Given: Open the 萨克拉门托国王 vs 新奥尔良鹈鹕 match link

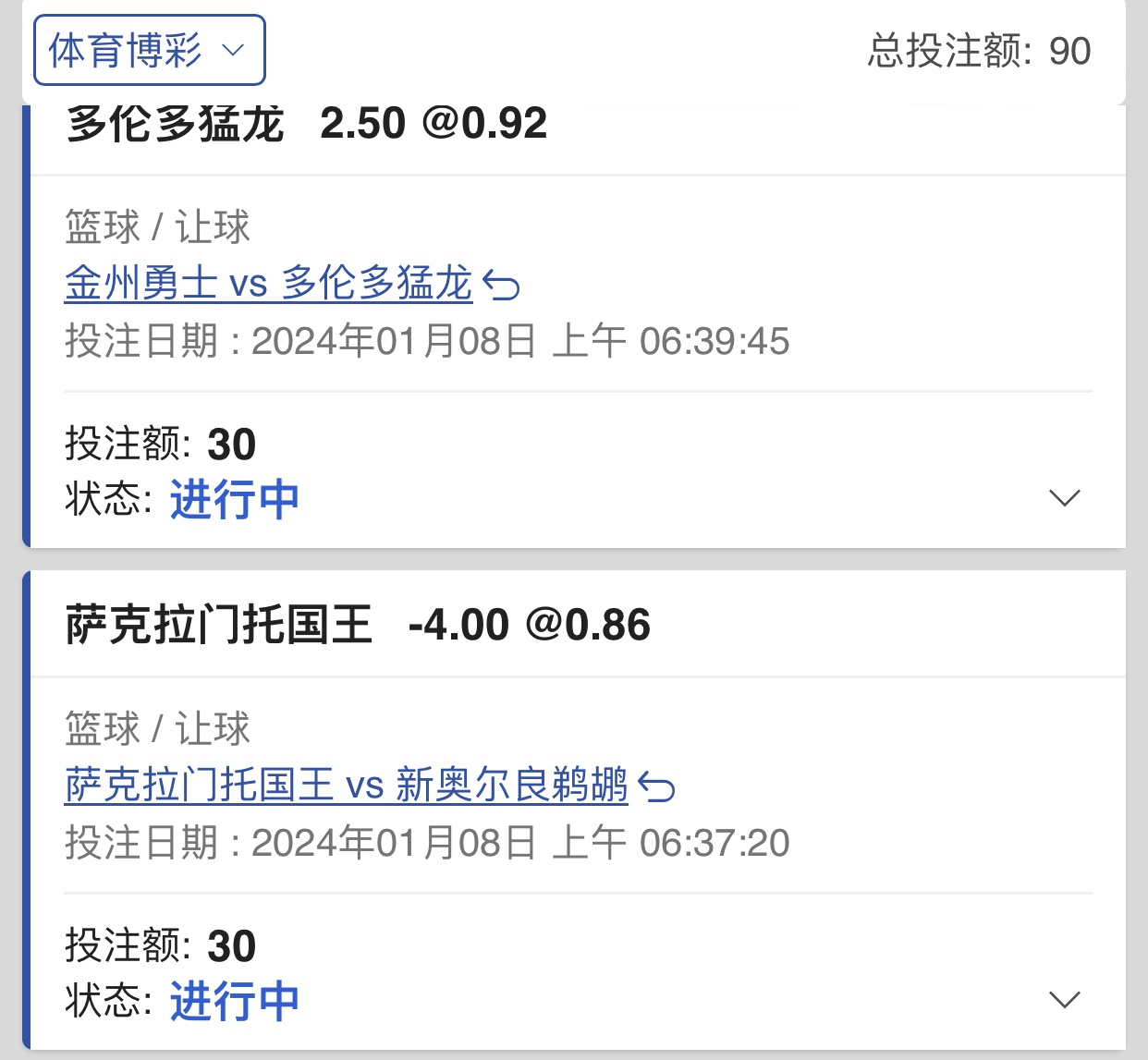Looking at the screenshot, I should (346, 786).
